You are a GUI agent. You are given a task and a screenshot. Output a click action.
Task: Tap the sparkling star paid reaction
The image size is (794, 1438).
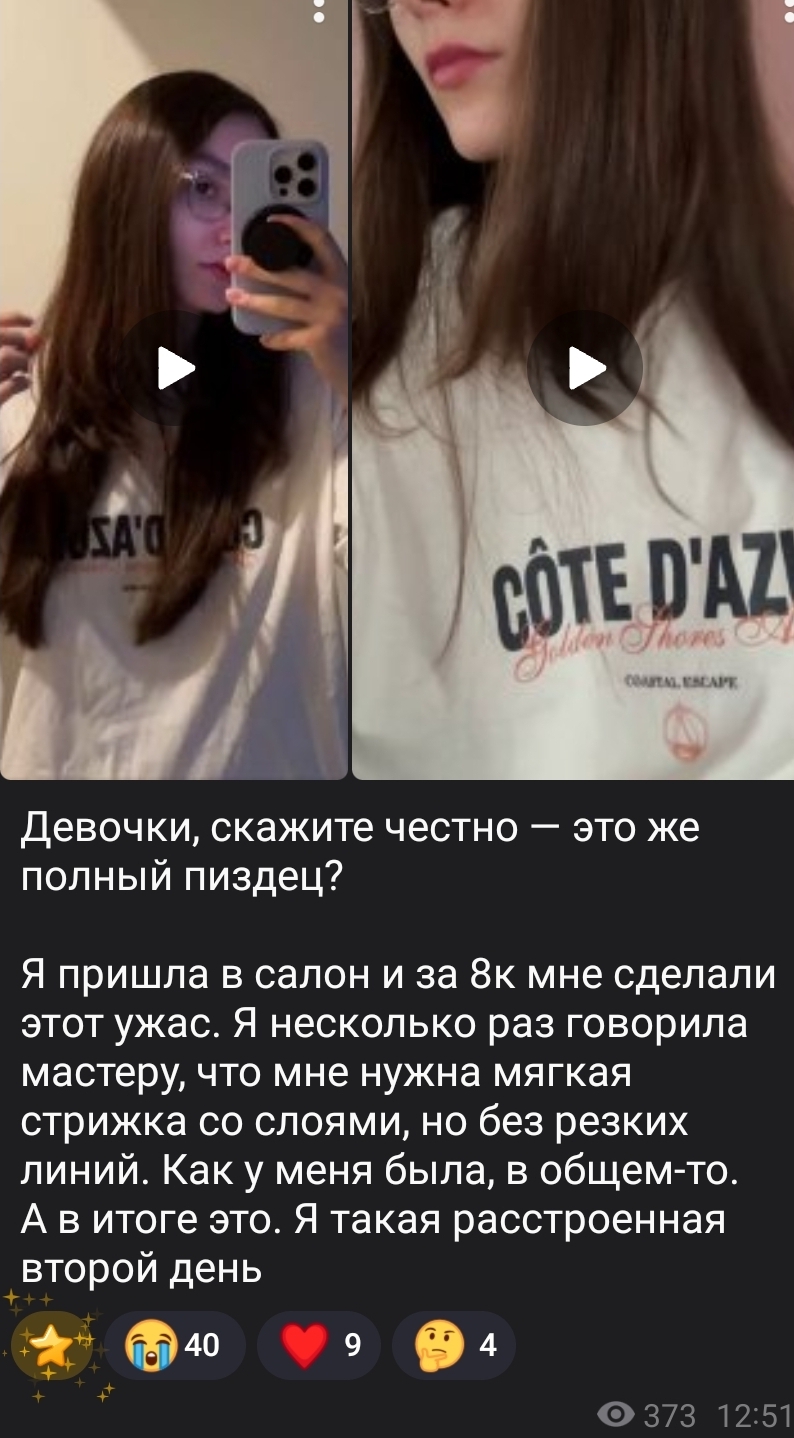coord(50,1346)
